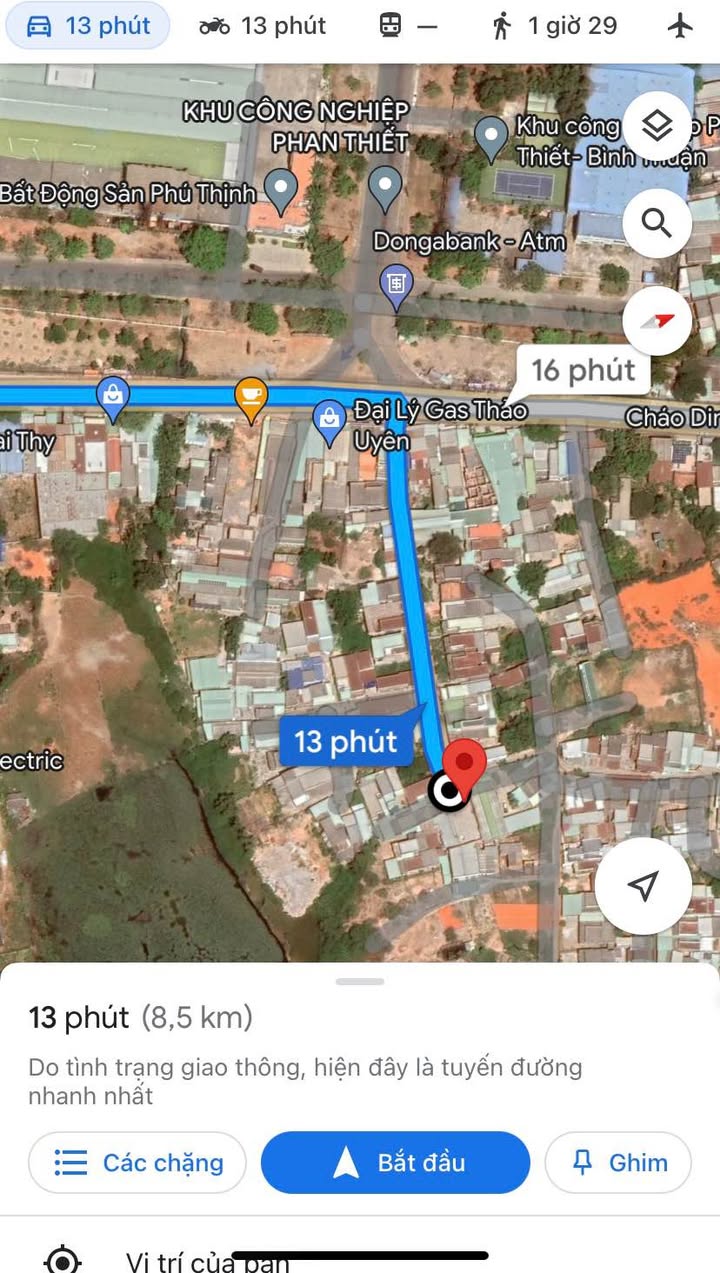720x1273 pixels.
Task: Open the map layers button
Action: pos(657,126)
